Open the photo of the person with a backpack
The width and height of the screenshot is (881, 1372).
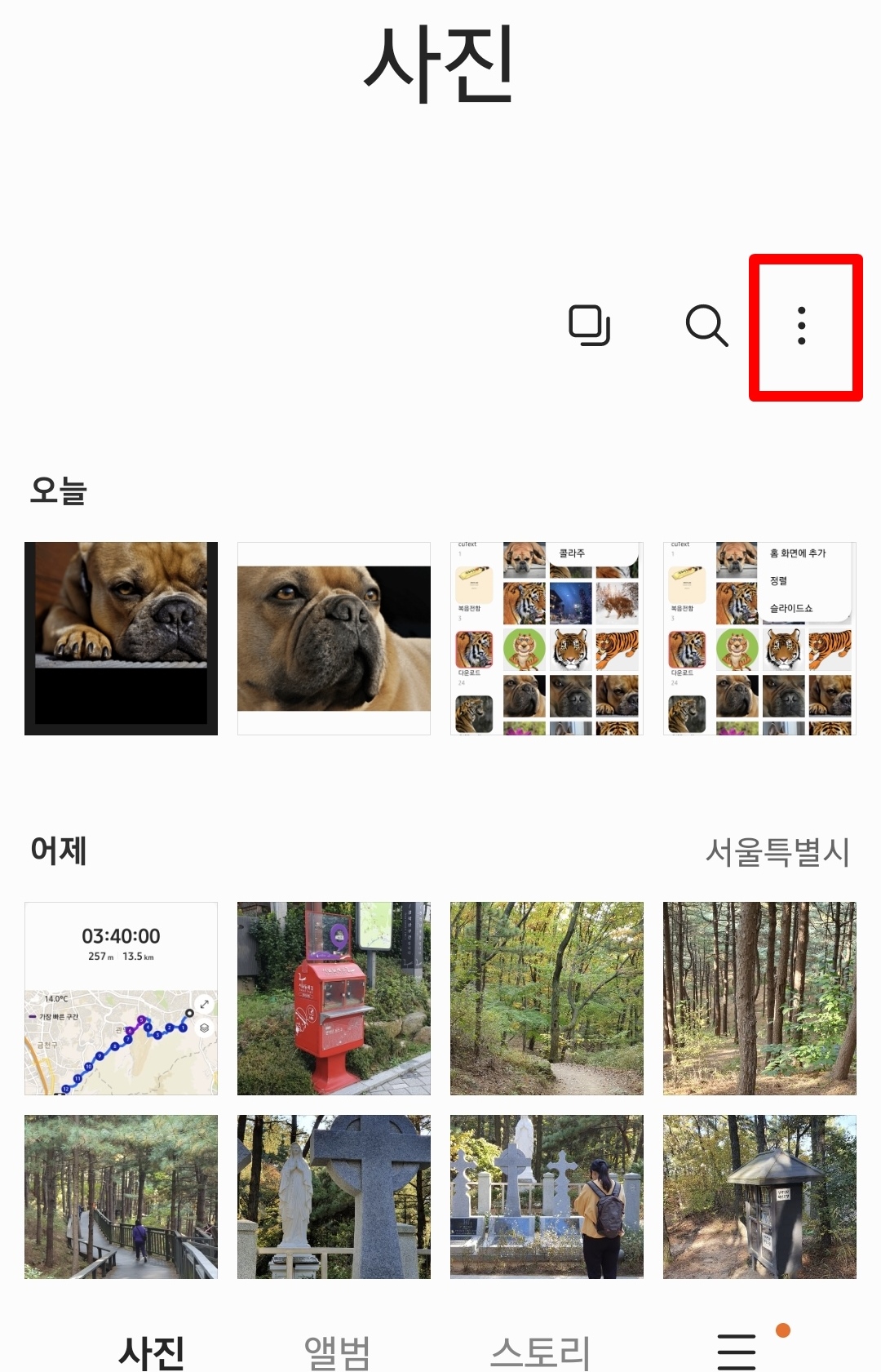coord(545,1196)
